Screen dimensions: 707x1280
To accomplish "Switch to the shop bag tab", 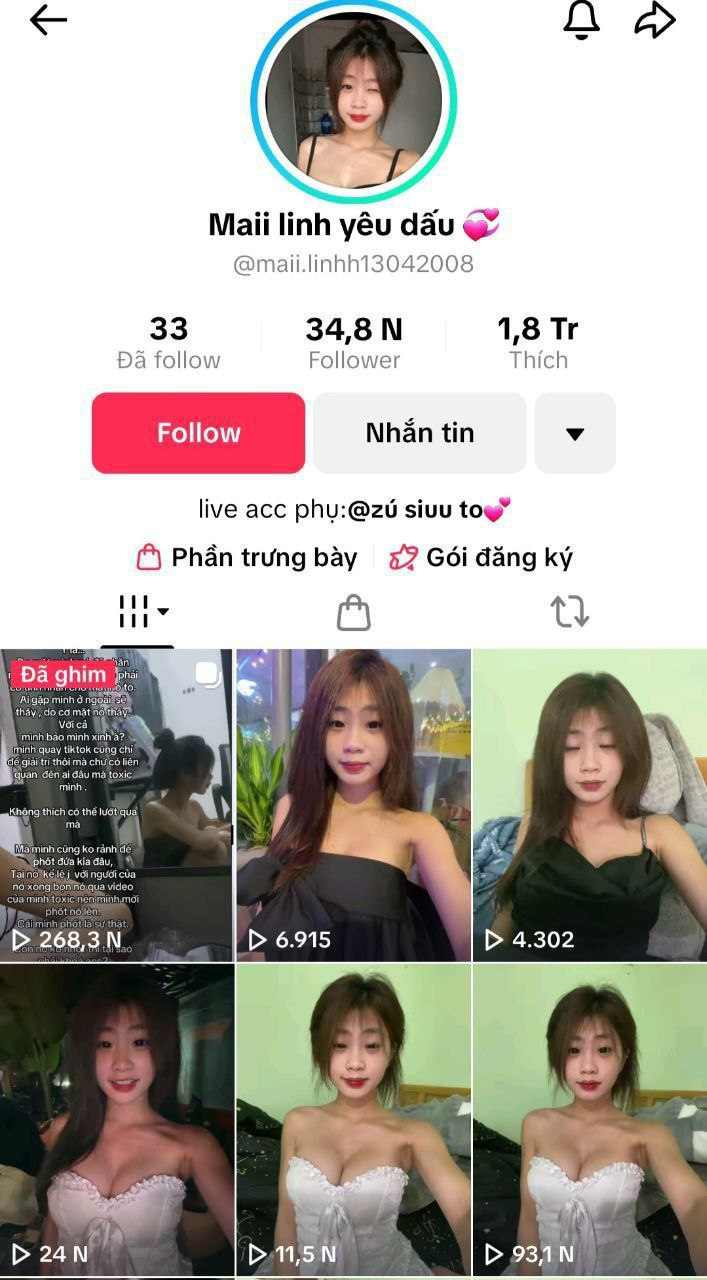I will coord(353,612).
